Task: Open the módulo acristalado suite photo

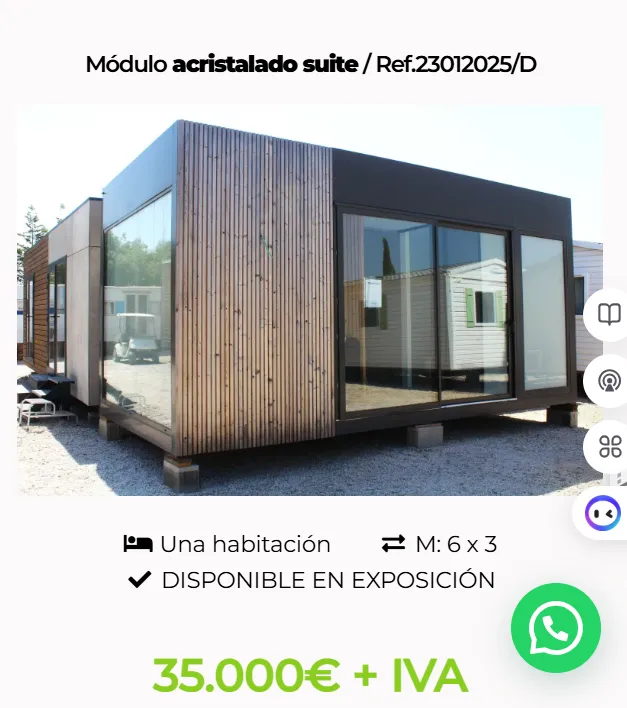Action: (x=300, y=300)
